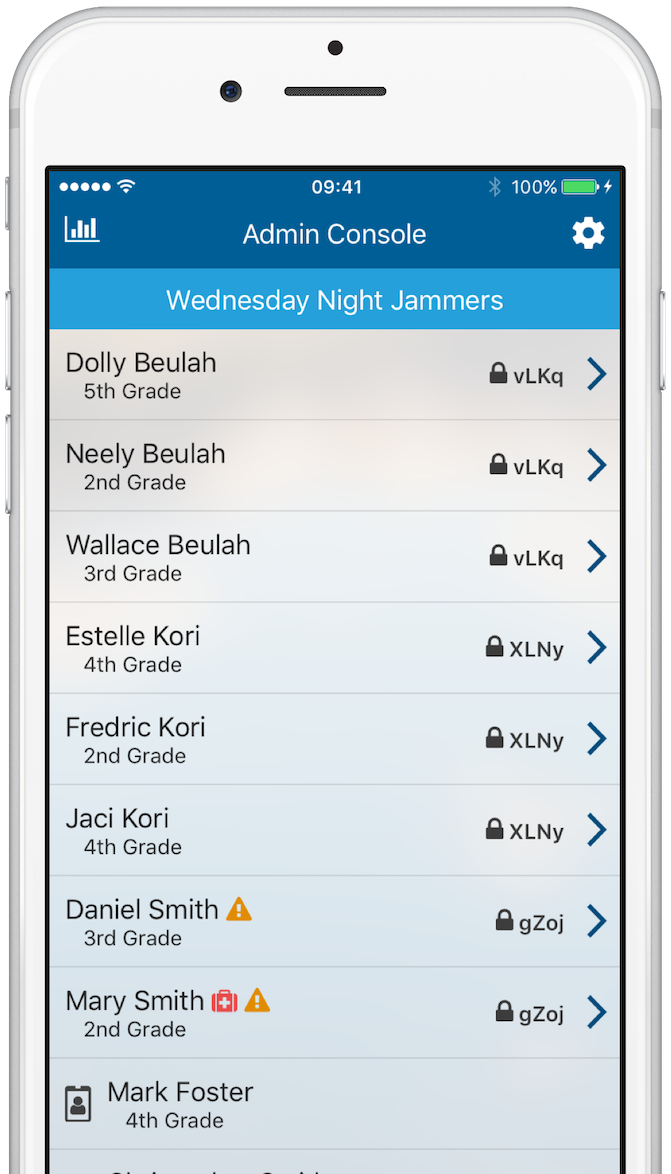The height and width of the screenshot is (1174, 671).
Task: Select Wallace Beulah's row
Action: 335,557
